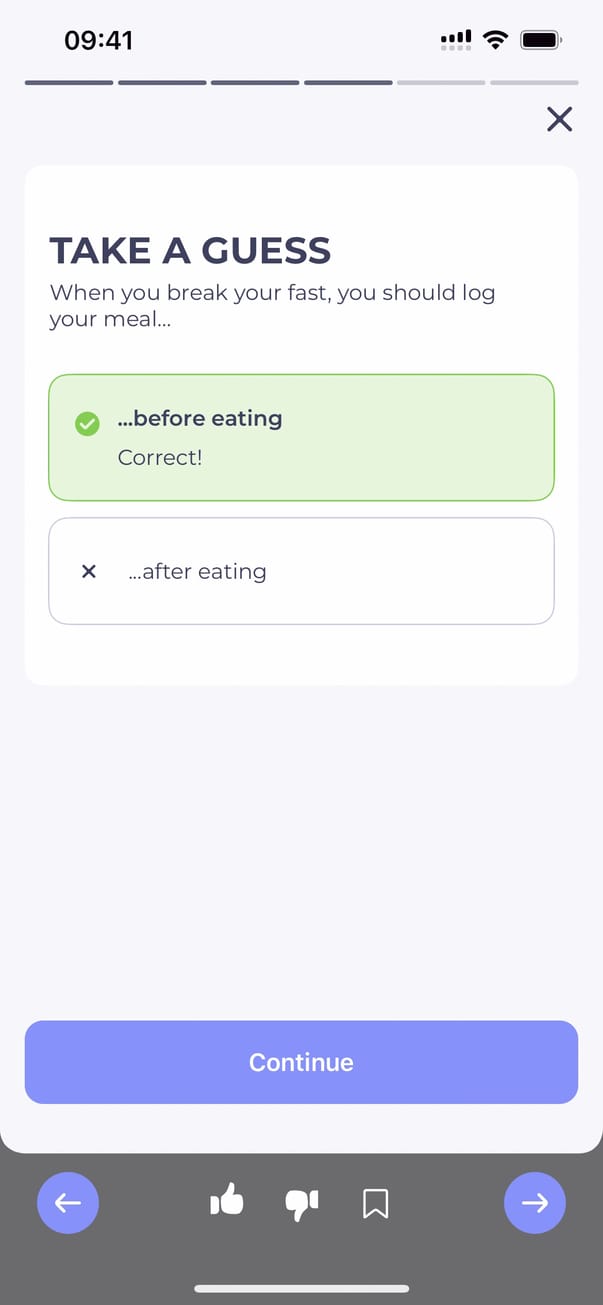Screen dimensions: 603x1305
Task: Give this lesson a thumbs up
Action: point(227,1202)
